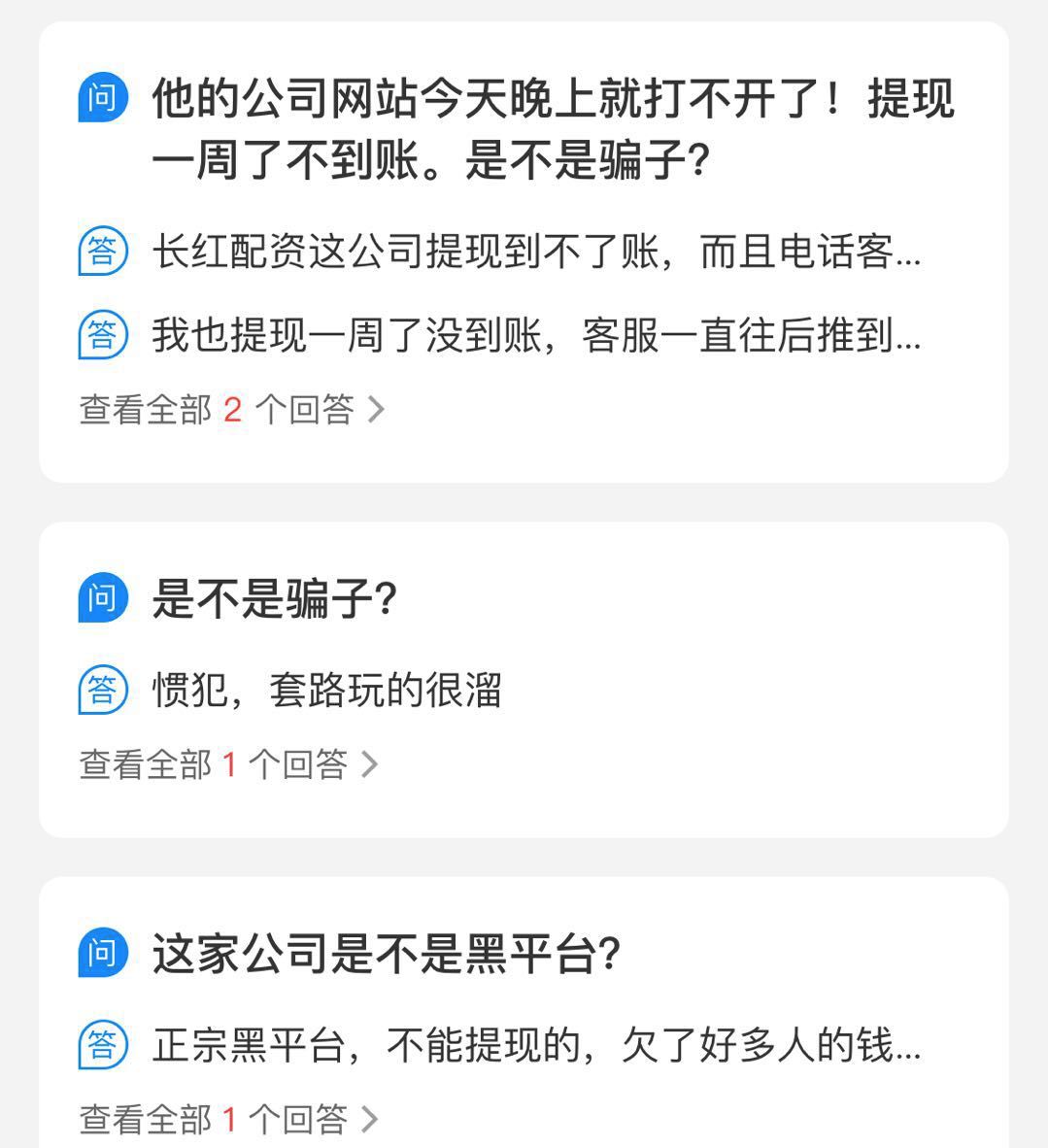The image size is (1048, 1148).
Task: Open the answer 长红配资这公司提现到不了账
Action: click(x=534, y=254)
